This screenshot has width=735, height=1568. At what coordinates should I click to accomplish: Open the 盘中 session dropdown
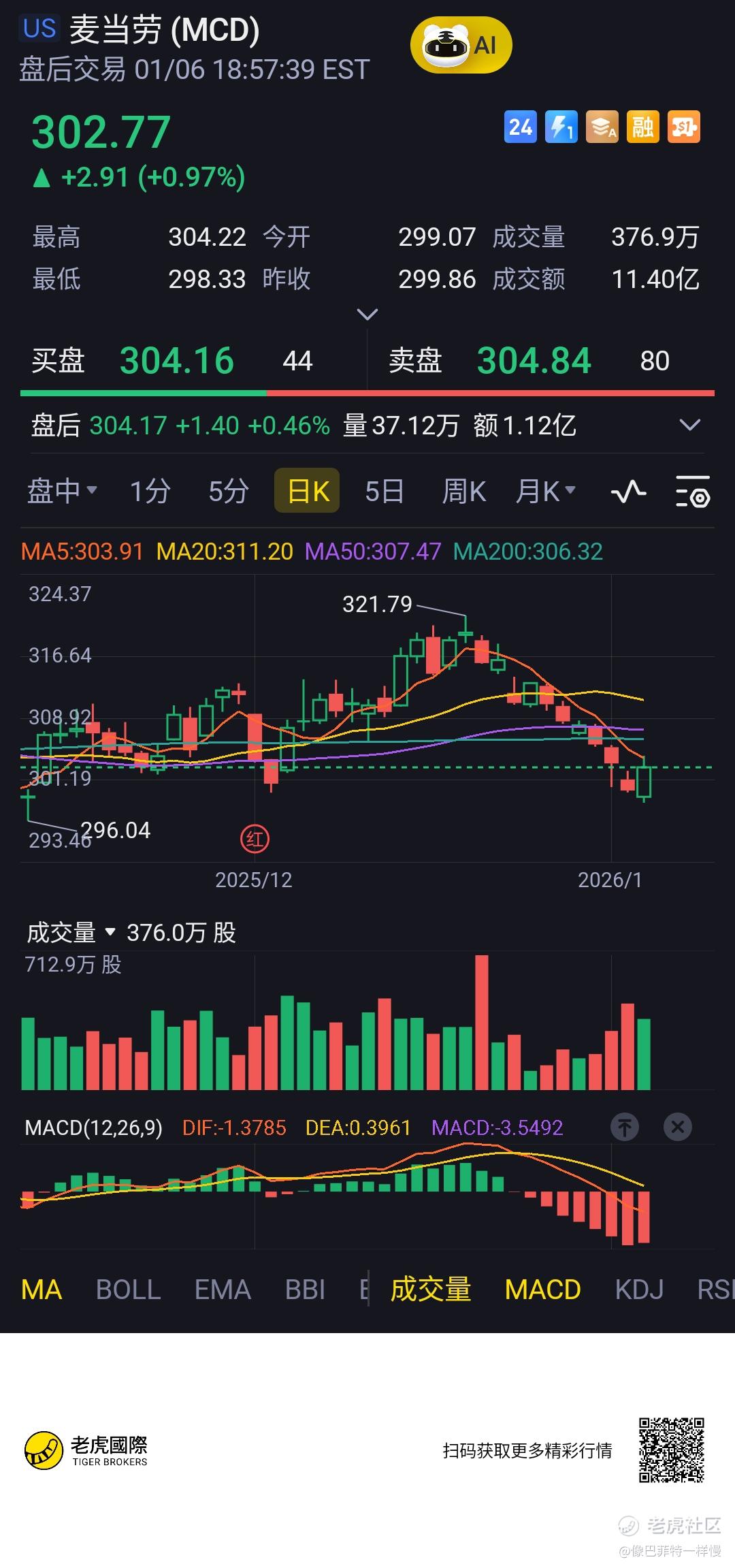(x=61, y=491)
